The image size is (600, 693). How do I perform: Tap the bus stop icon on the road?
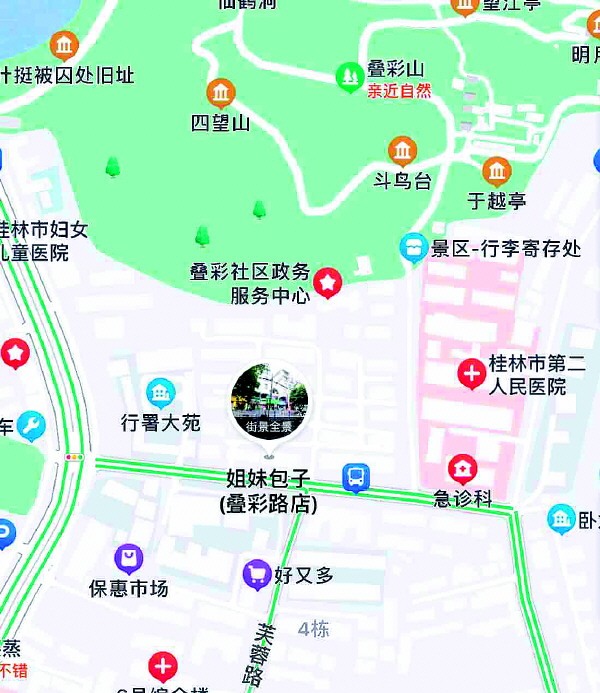pyautogui.click(x=355, y=478)
